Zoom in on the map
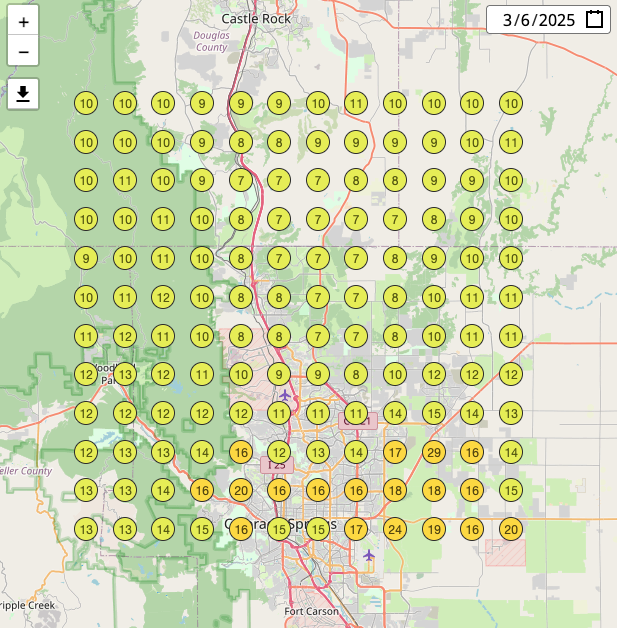The height and width of the screenshot is (628, 617). click(x=23, y=21)
